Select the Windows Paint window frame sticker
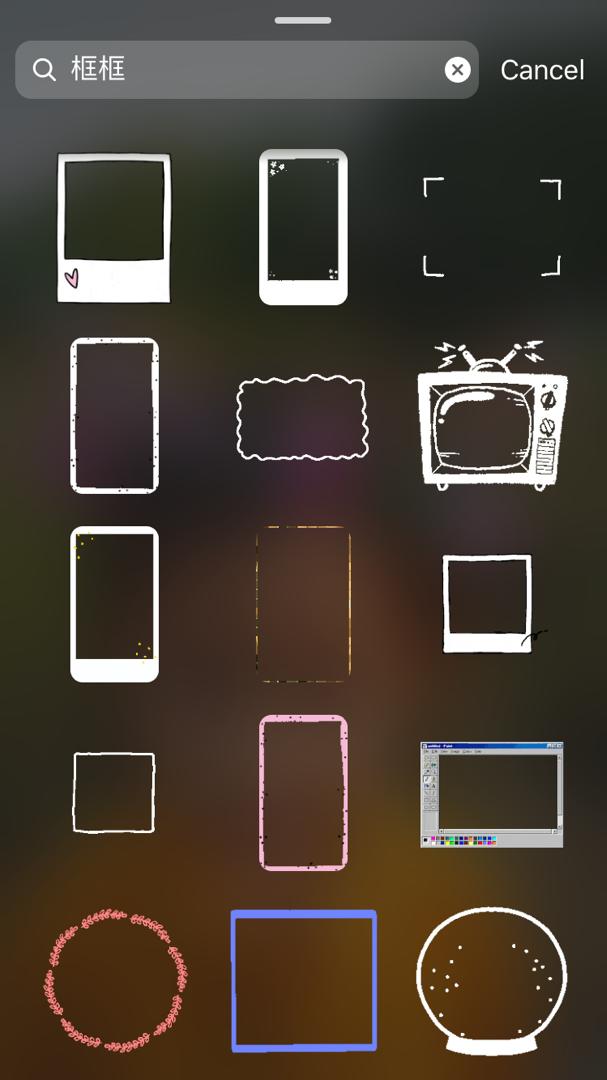The height and width of the screenshot is (1080, 607). click(x=492, y=794)
